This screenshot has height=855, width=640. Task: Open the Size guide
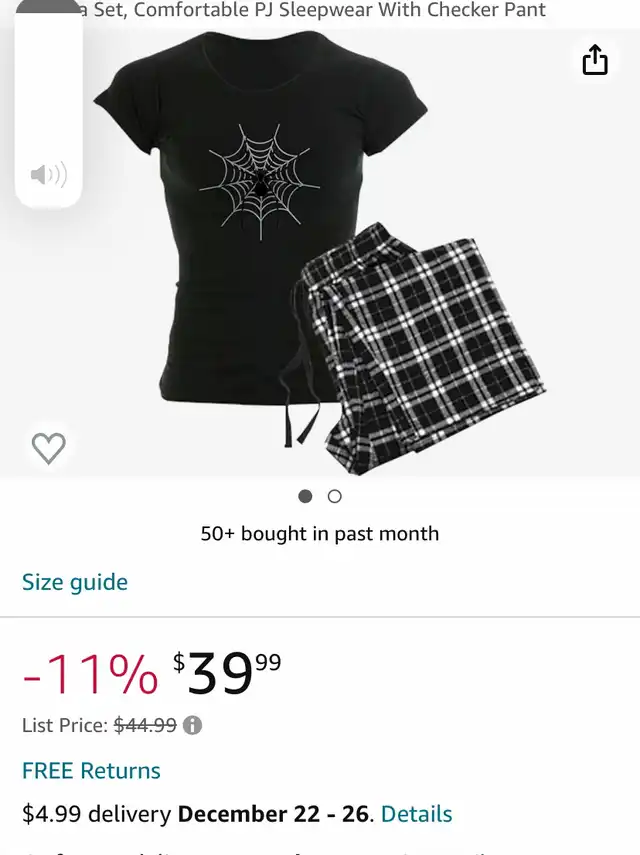click(x=75, y=582)
